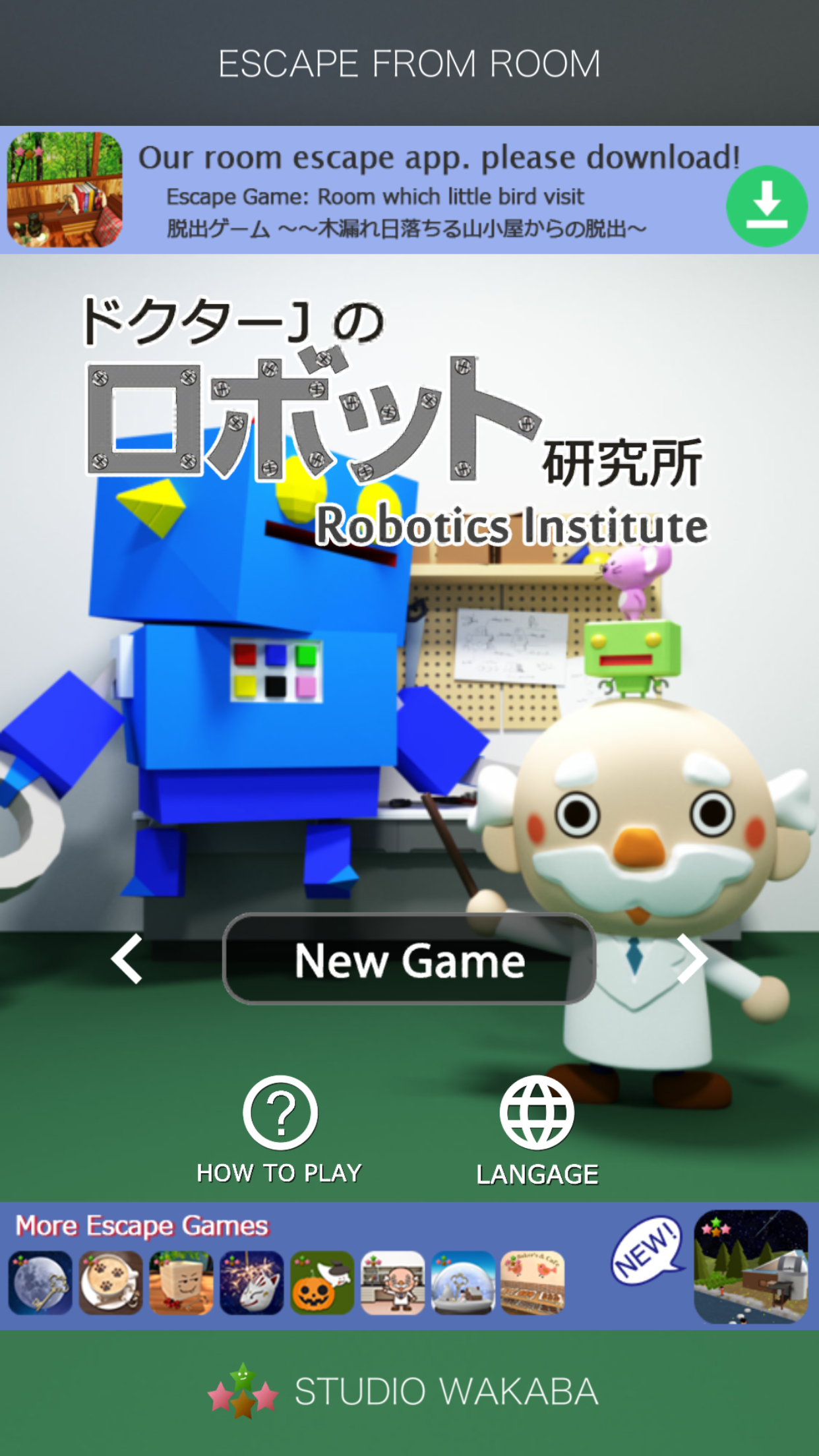Viewport: 819px width, 1456px height.
Task: Open the Langage selection
Action: point(537,1130)
